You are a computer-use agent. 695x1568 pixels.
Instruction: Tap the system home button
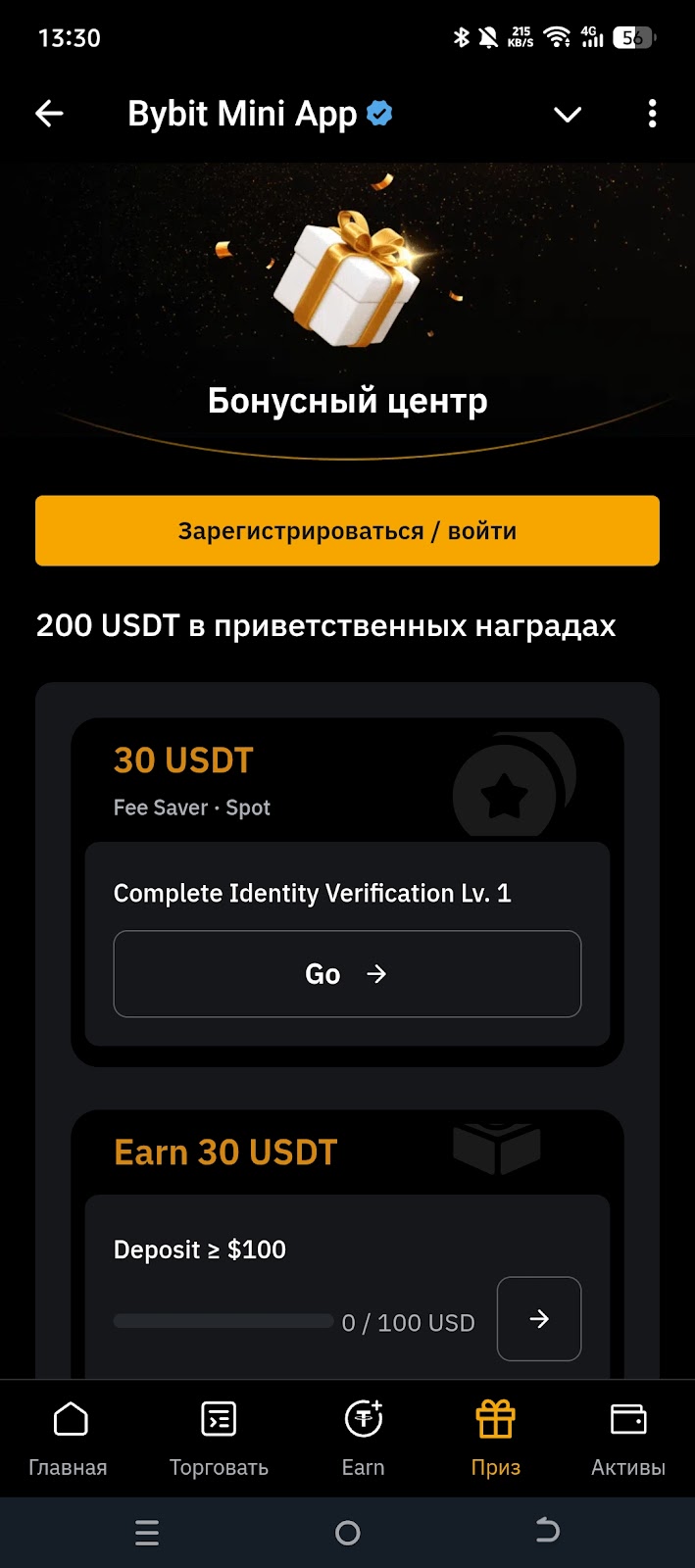(x=347, y=1533)
